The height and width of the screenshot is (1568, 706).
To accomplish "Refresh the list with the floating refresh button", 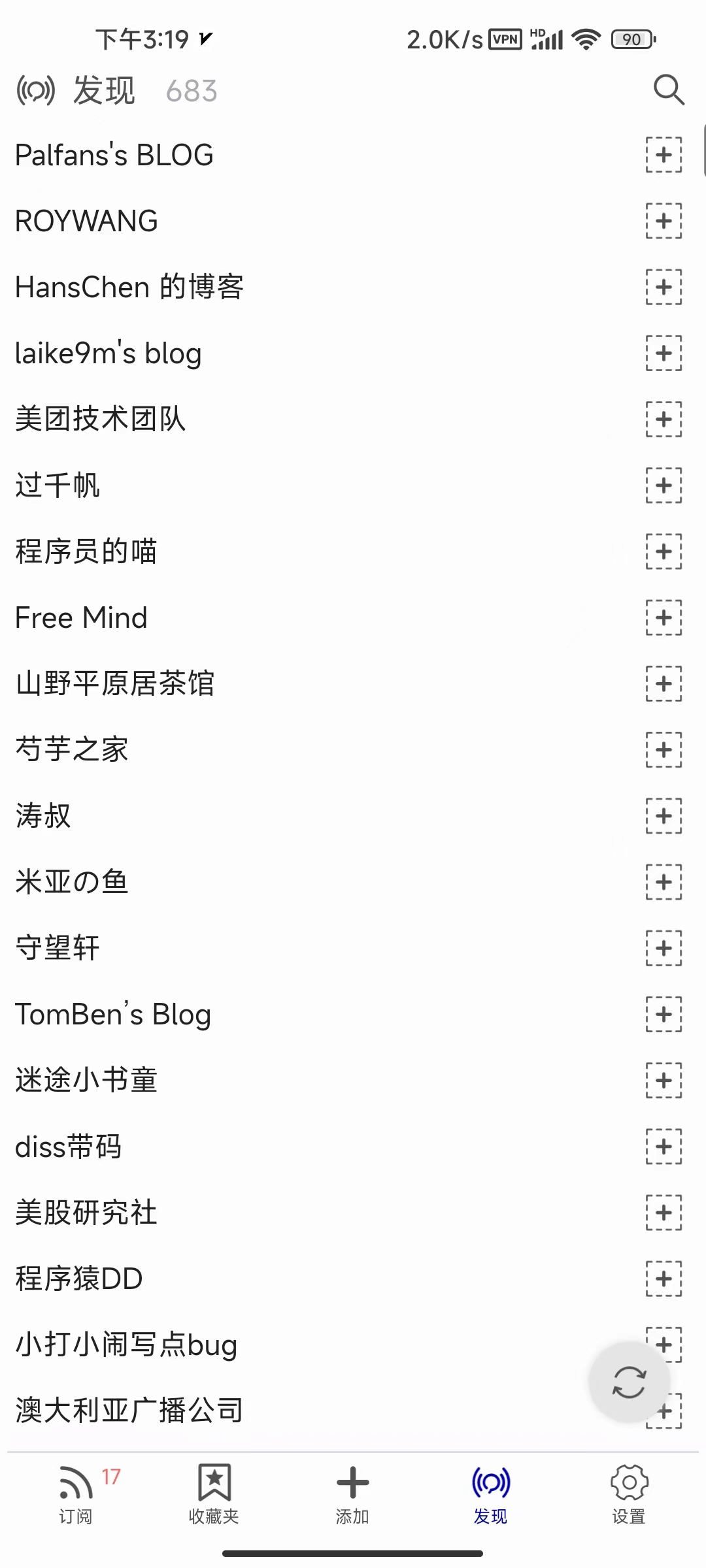I will point(629,1382).
